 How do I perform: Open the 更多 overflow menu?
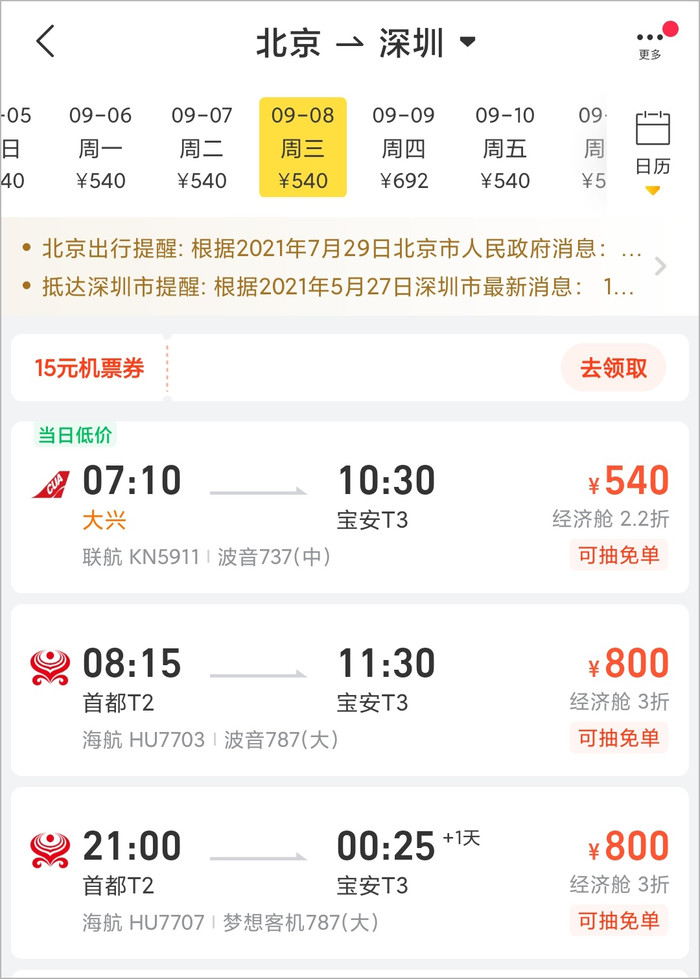click(x=650, y=43)
